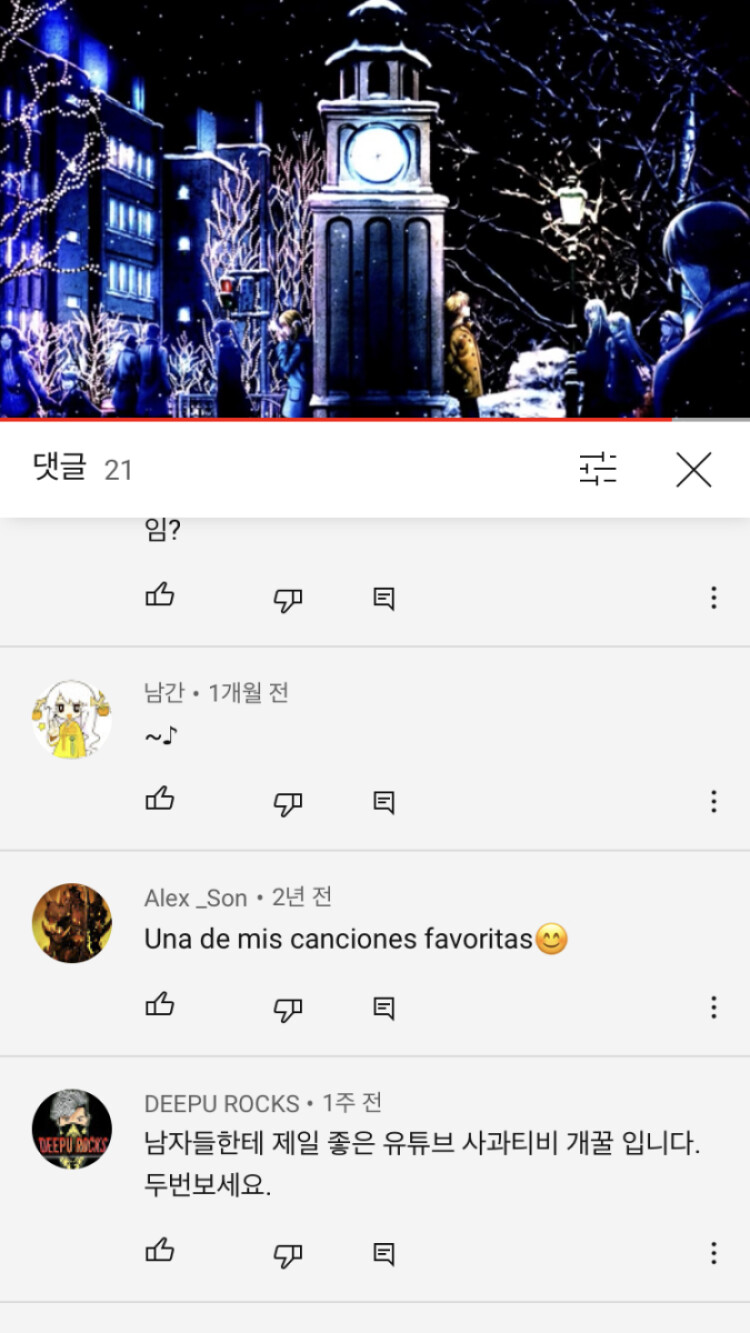This screenshot has height=1333, width=750.
Task: Open the comment sort options
Action: point(598,469)
